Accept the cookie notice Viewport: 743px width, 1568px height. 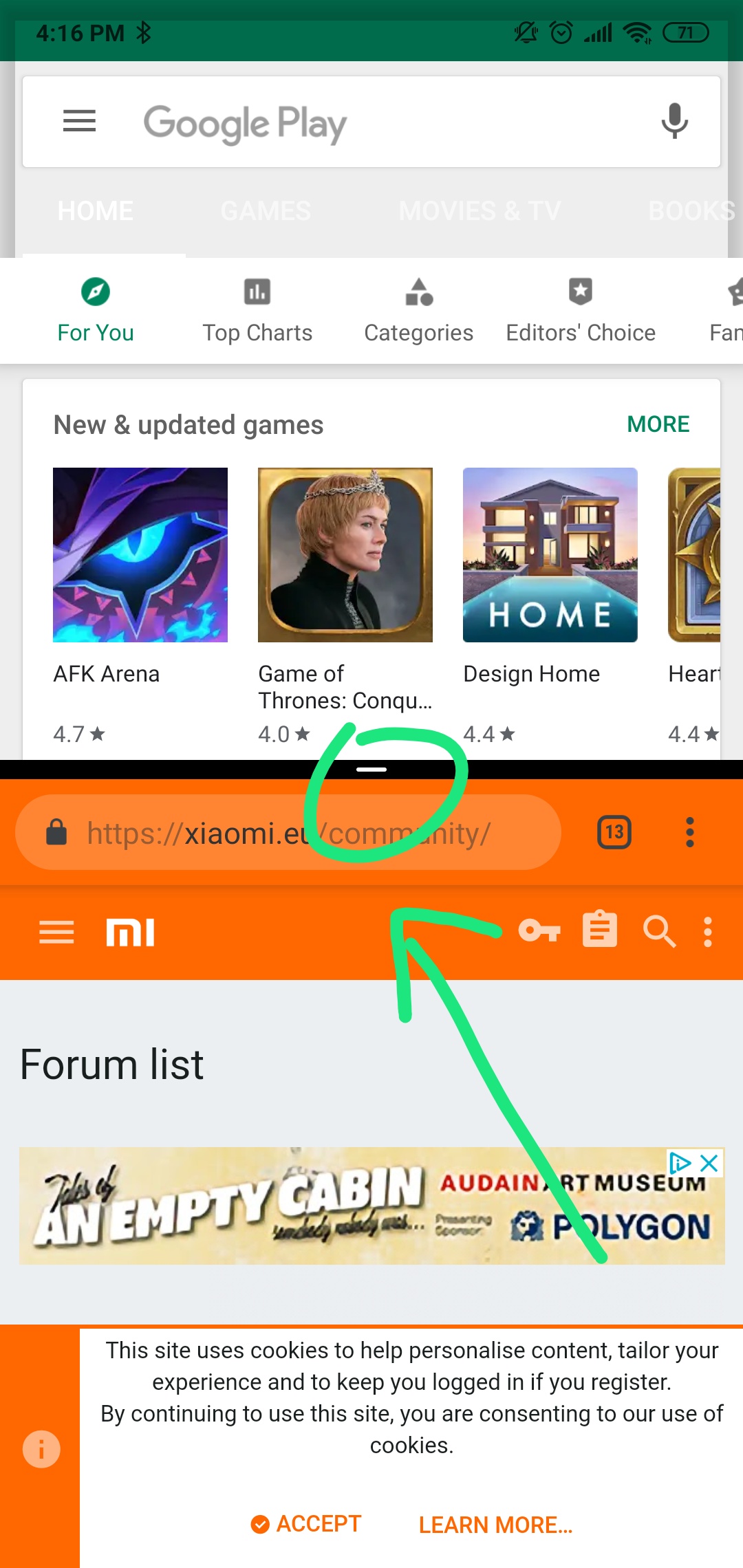click(x=306, y=1525)
